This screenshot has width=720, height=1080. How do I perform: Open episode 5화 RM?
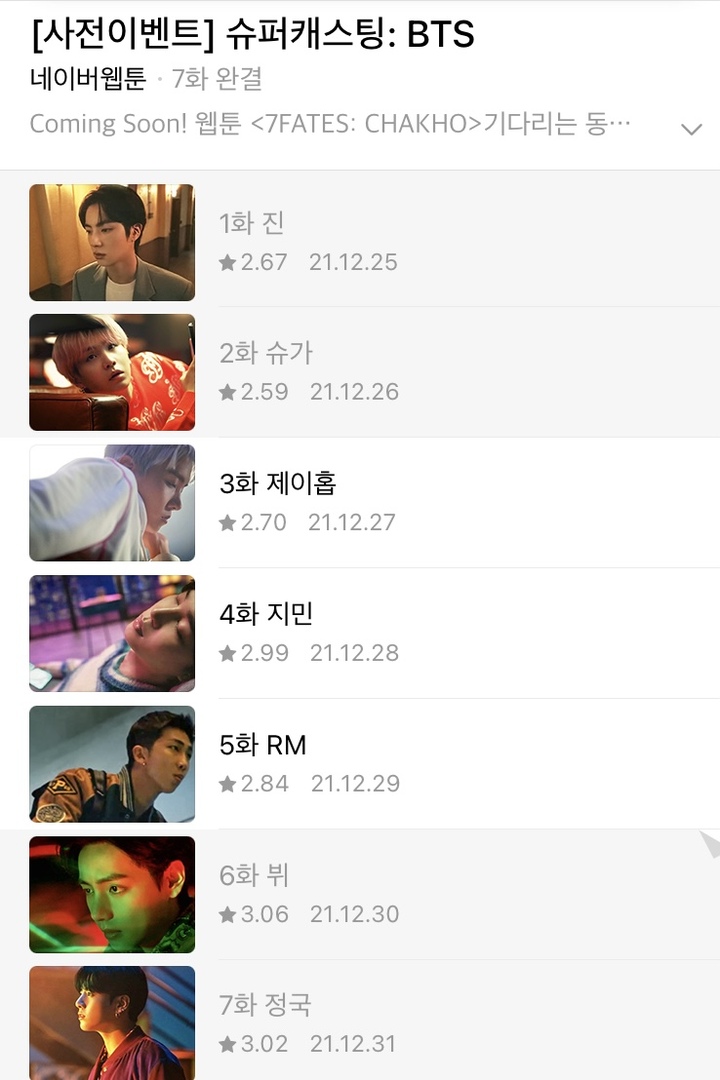coord(360,764)
